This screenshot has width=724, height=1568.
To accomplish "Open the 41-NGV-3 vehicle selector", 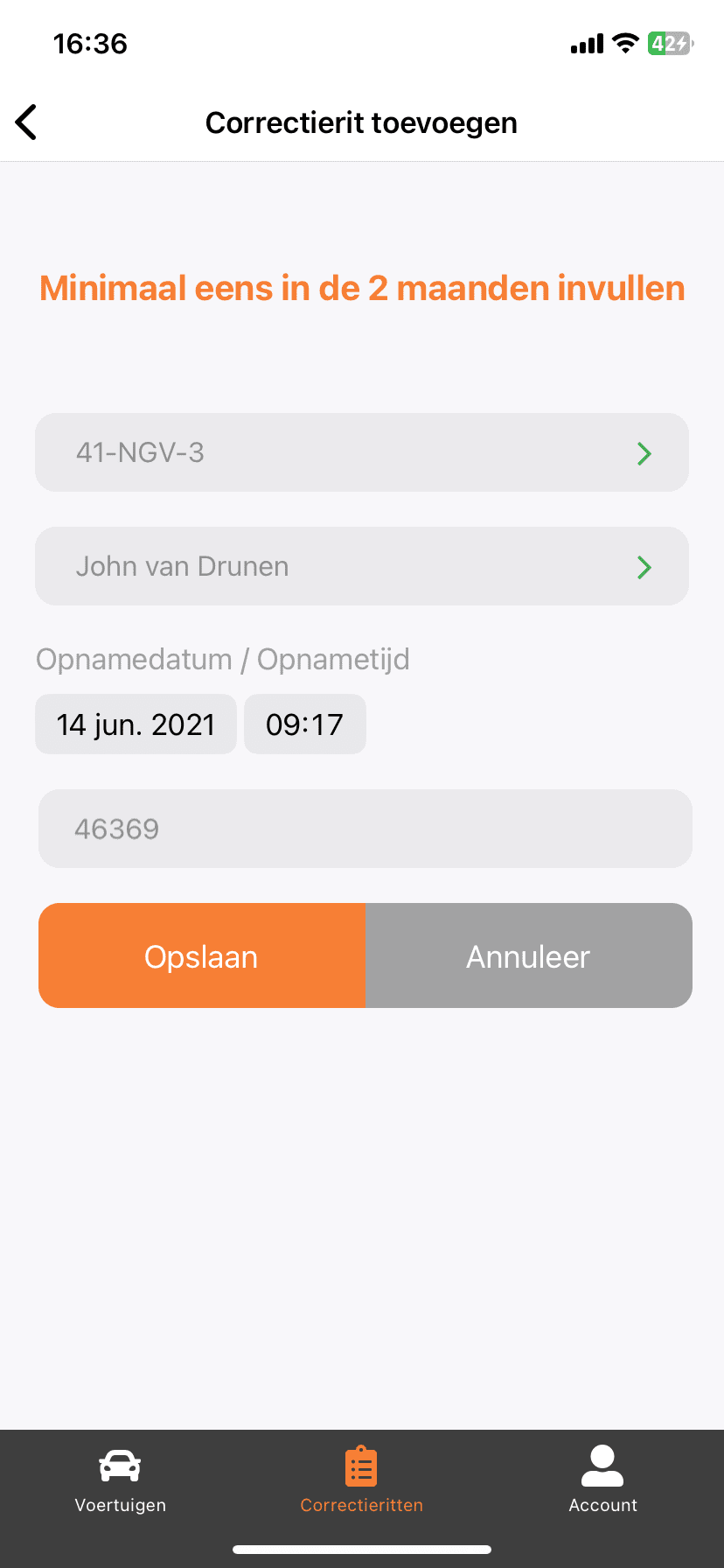I will 362,452.
